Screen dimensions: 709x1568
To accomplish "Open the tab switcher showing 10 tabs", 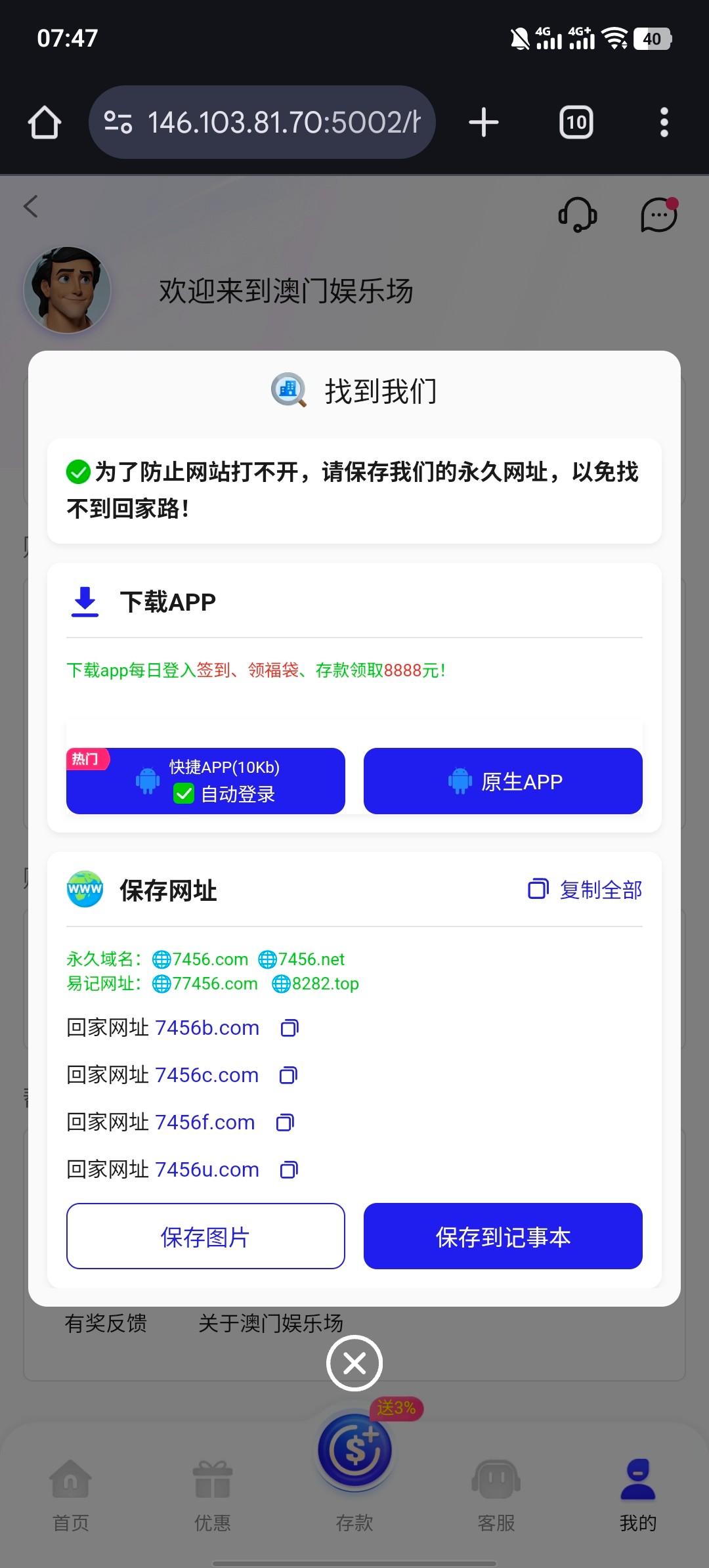I will pyautogui.click(x=576, y=122).
